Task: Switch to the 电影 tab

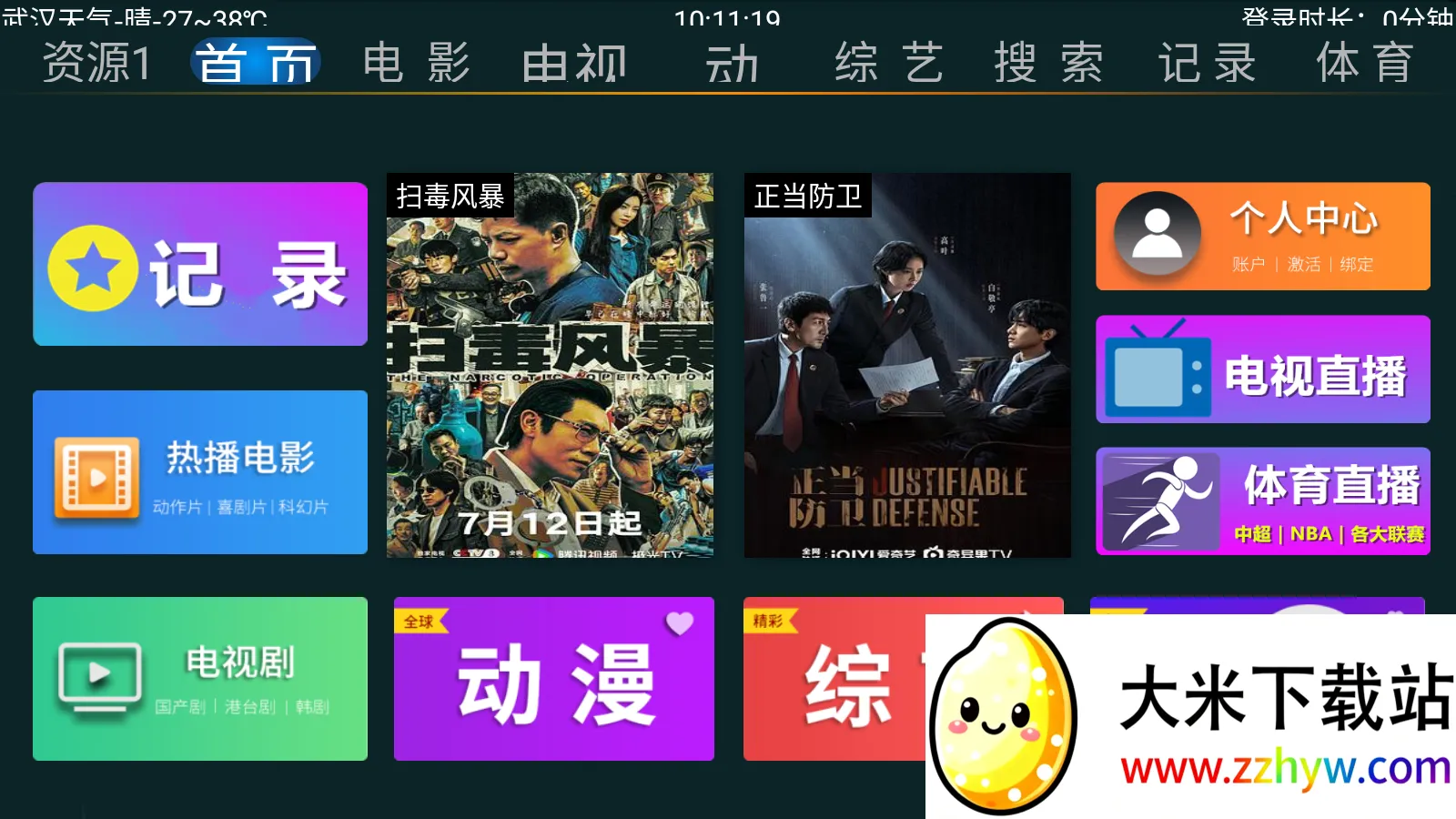Action: point(416,63)
